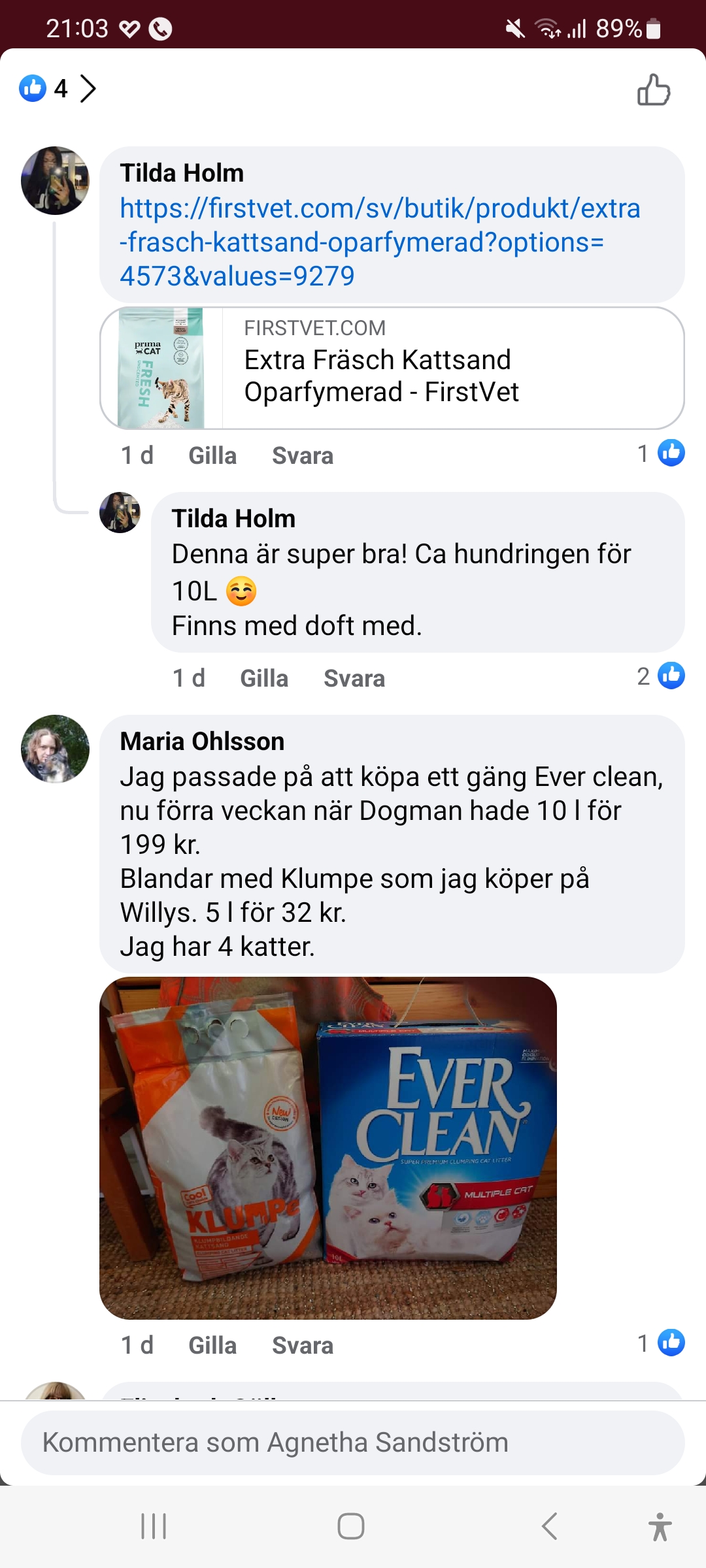
Task: Open recent apps from navigation bar
Action: point(154,1526)
